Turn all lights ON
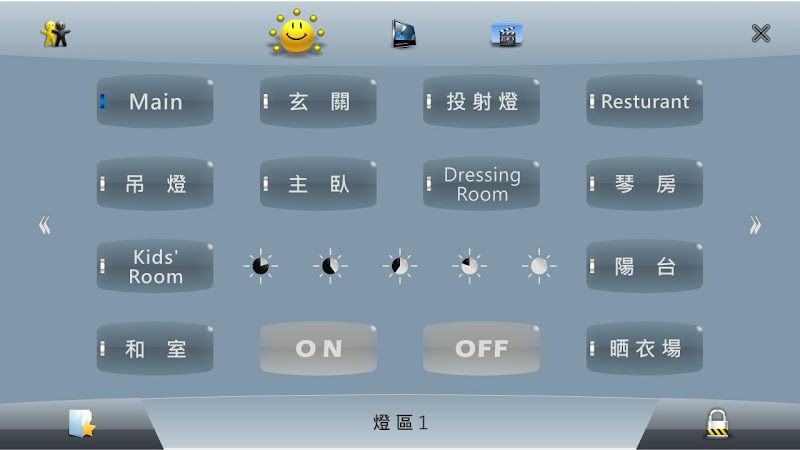Image resolution: width=800 pixels, height=450 pixels. (318, 348)
